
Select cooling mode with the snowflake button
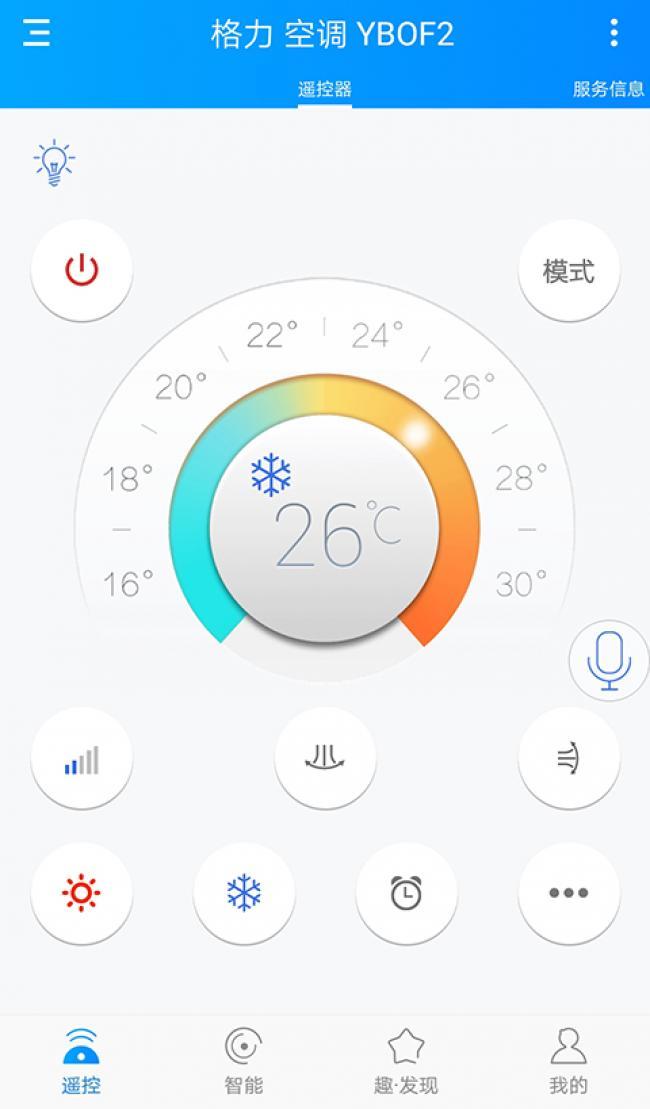[244, 893]
